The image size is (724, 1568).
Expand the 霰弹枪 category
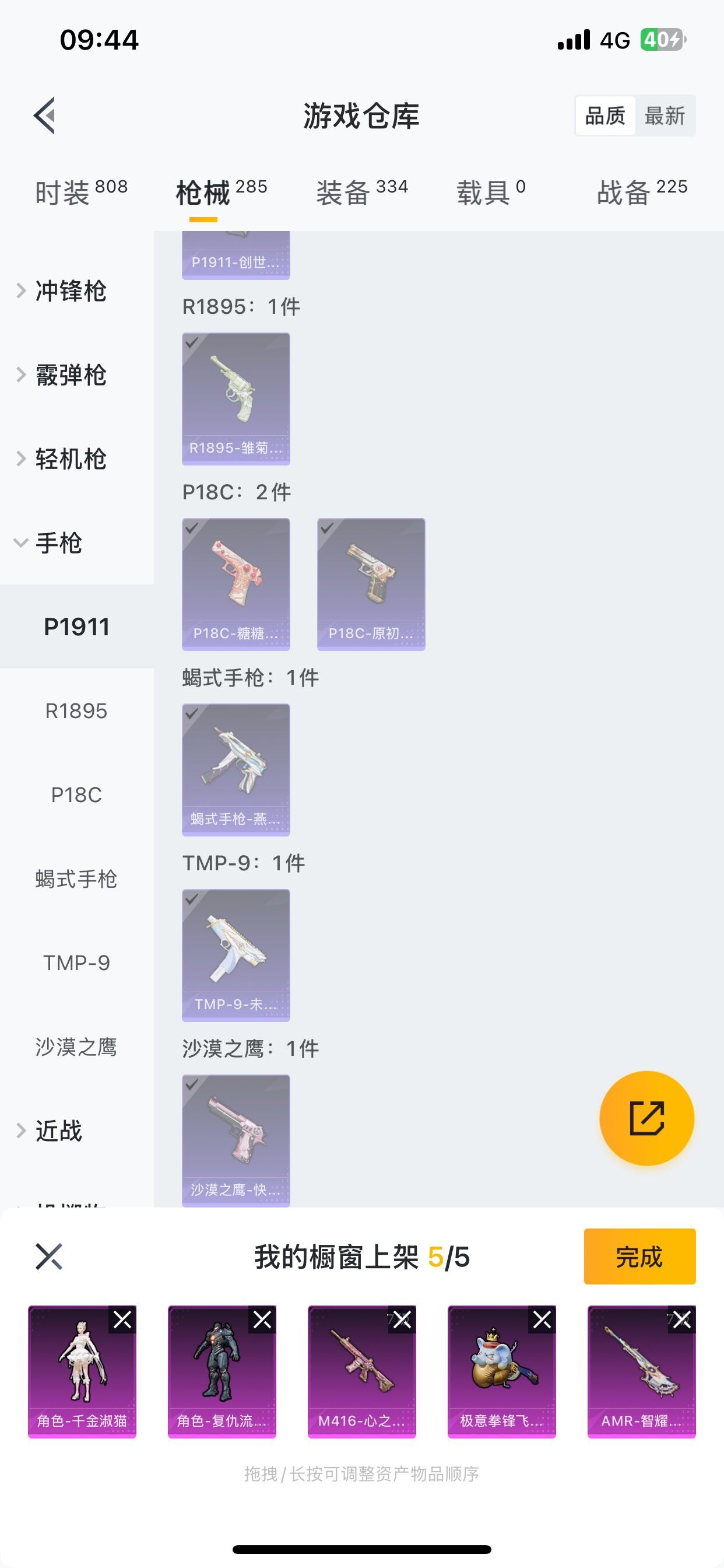(71, 375)
